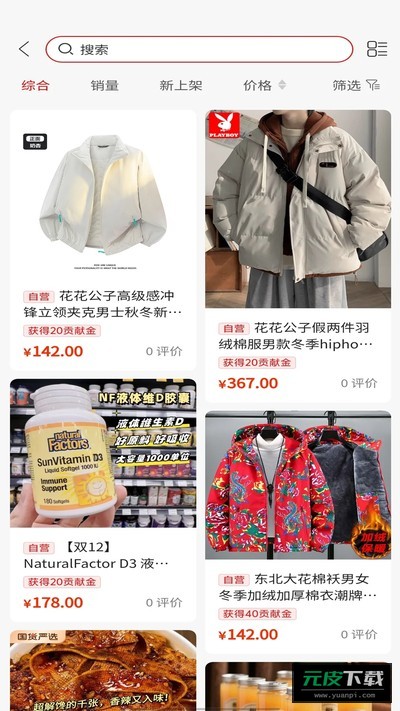Open the 筛选 filter options
Viewport: 400px width, 711px height.
pos(356,85)
